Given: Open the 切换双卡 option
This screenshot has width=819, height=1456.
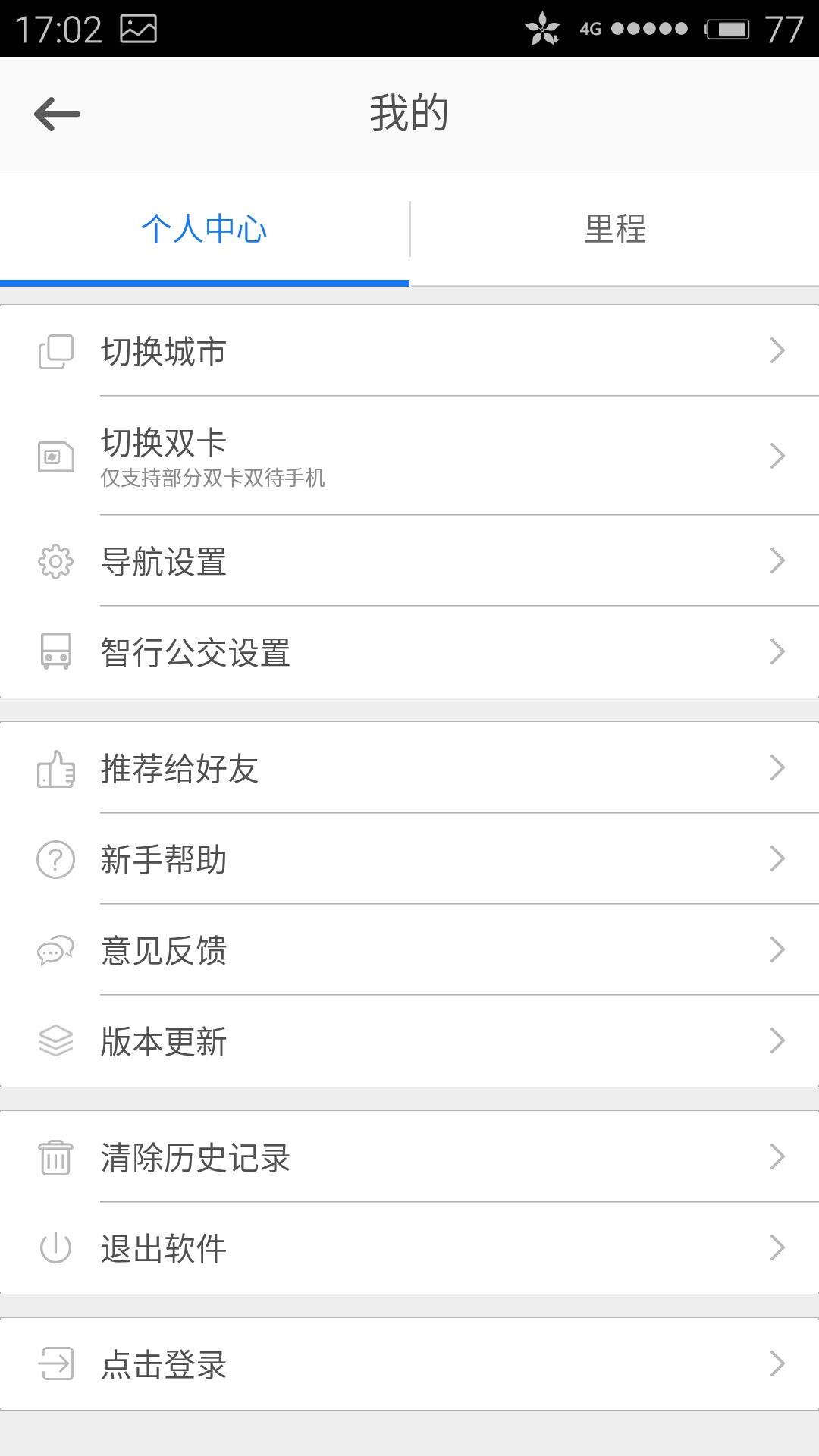Looking at the screenshot, I should [409, 456].
